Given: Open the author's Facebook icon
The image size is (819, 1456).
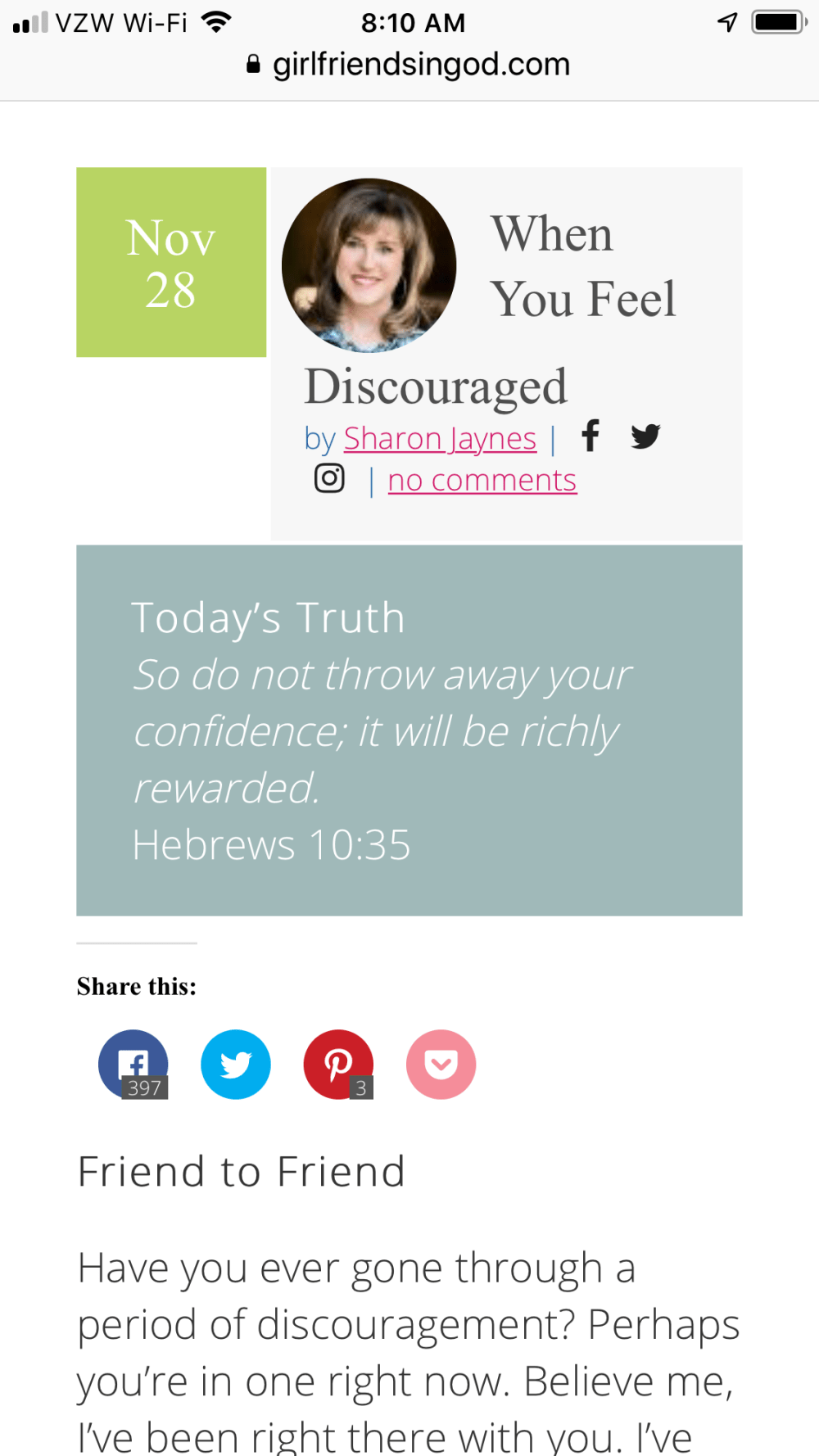Looking at the screenshot, I should coord(590,436).
